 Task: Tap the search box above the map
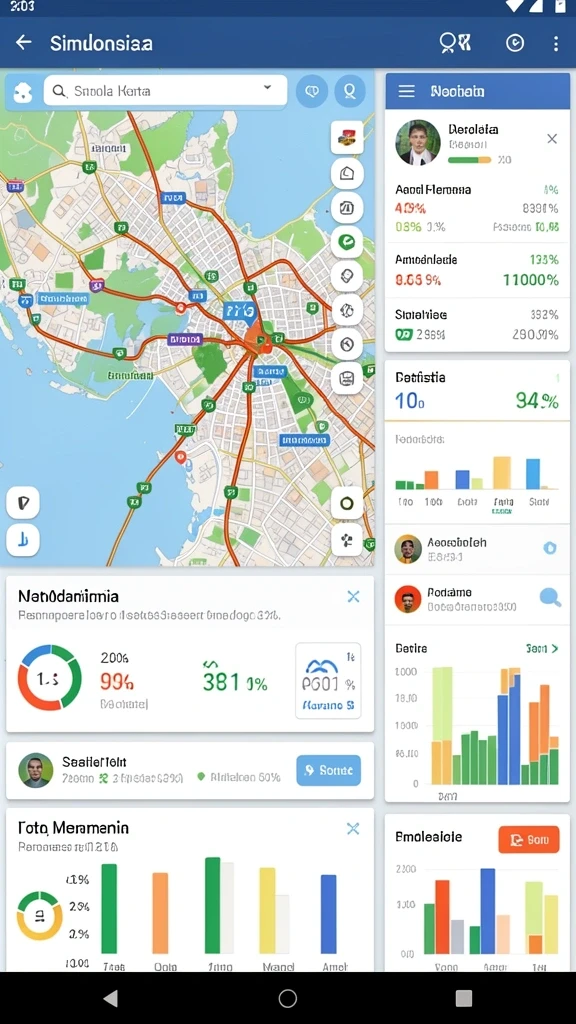(x=165, y=91)
